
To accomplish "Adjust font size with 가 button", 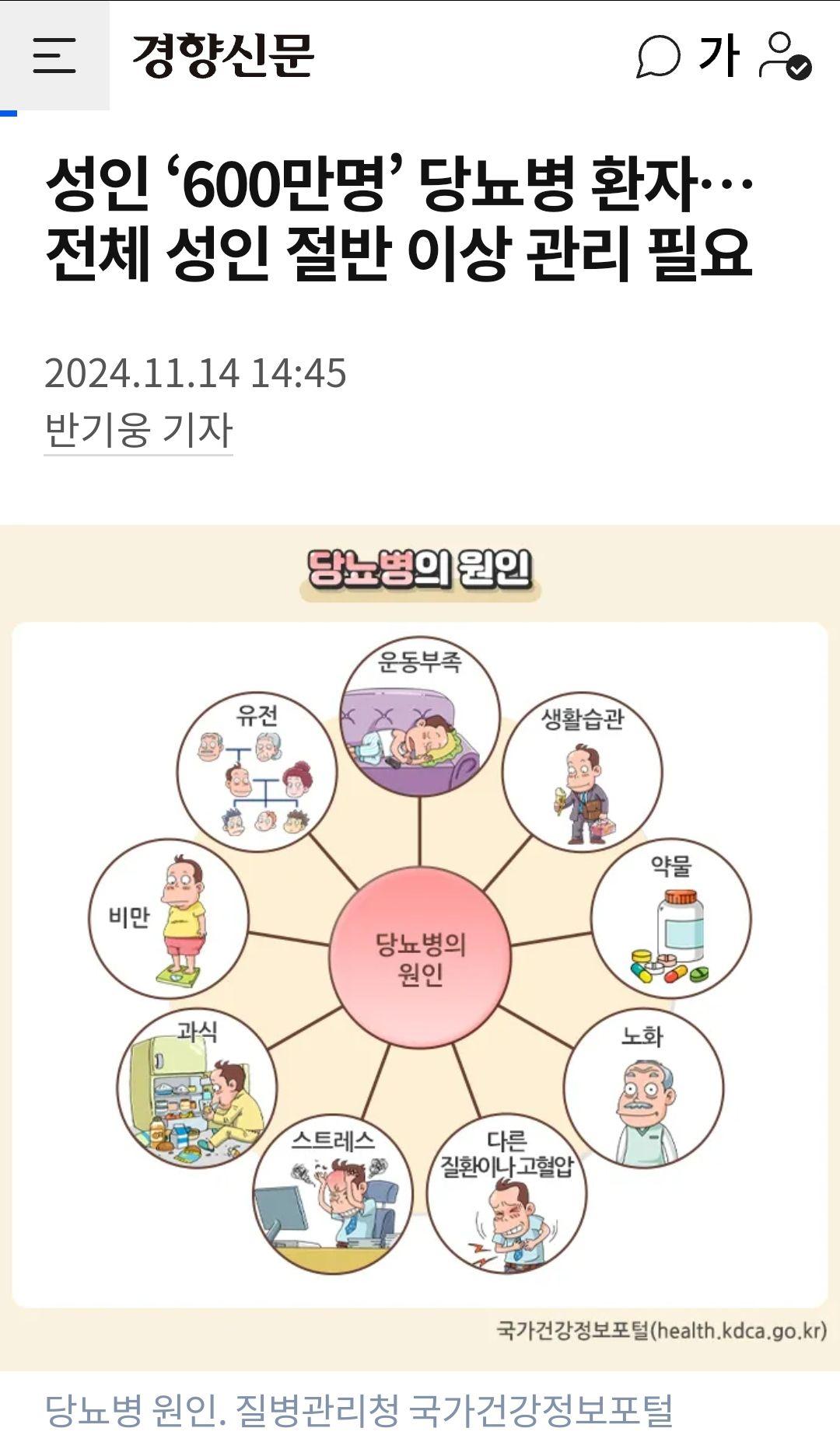I will point(718,56).
